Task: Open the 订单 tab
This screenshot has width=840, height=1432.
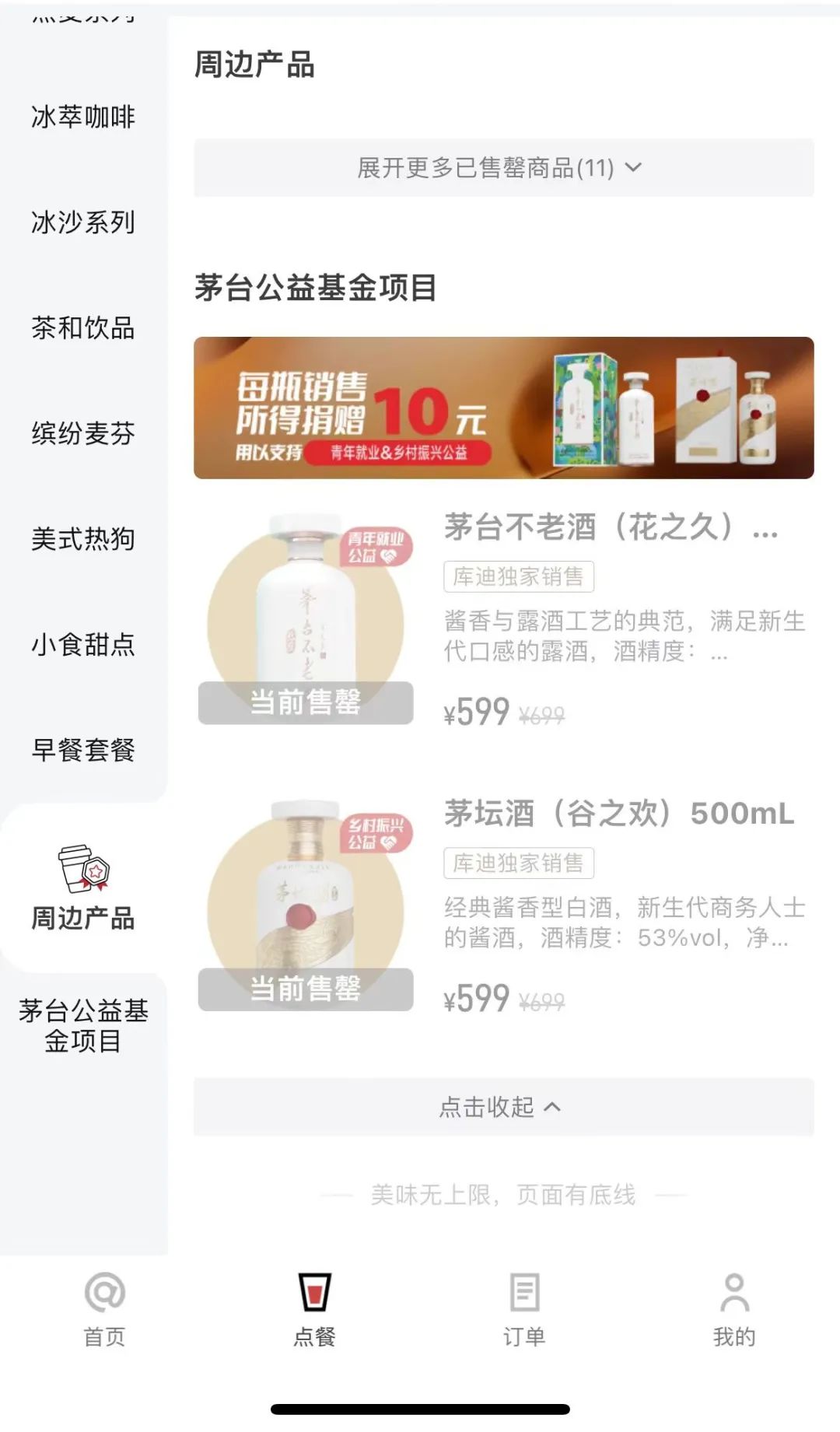Action: [524, 1310]
